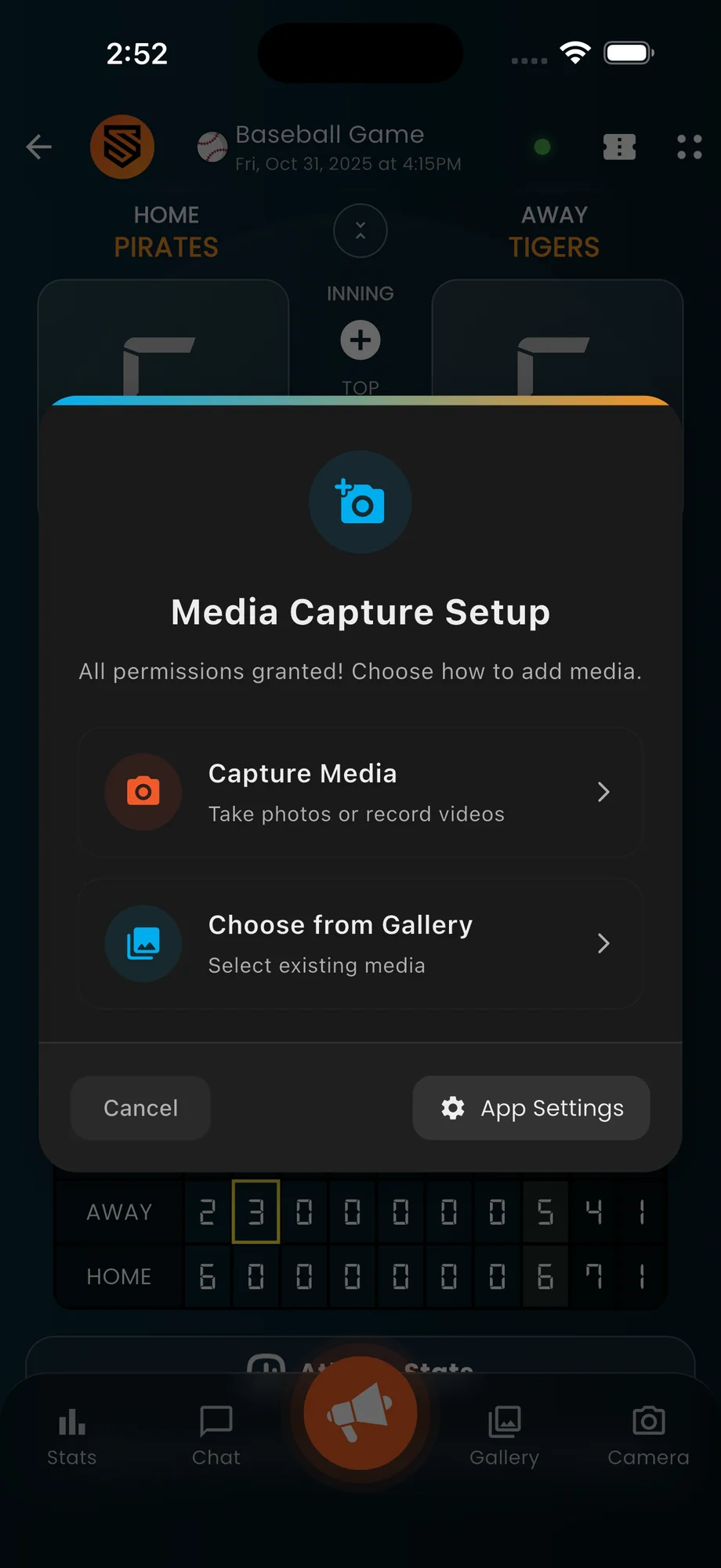Tap the orange megaphone announcement button
This screenshot has width=721, height=1568.
[359, 1413]
